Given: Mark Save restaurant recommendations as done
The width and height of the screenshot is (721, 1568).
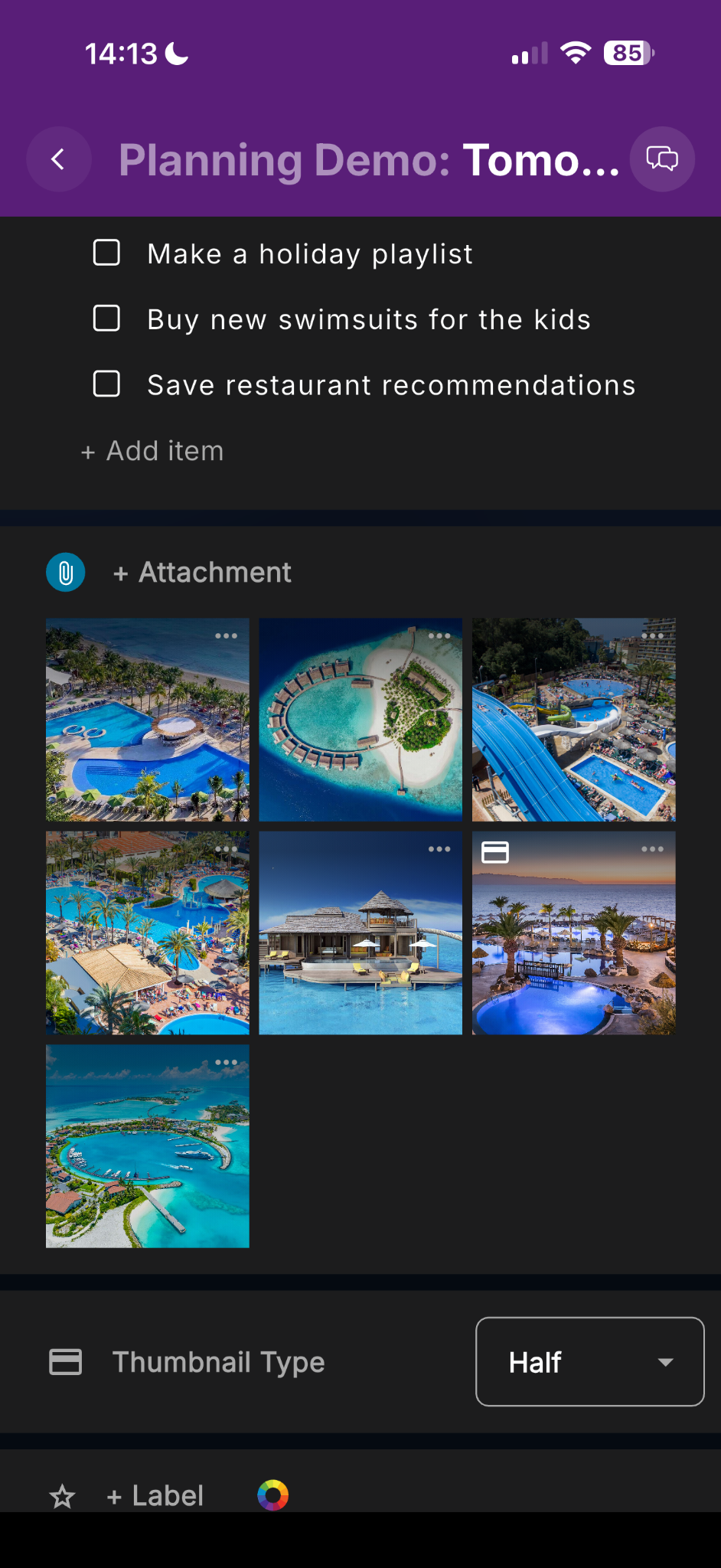Looking at the screenshot, I should (x=106, y=384).
